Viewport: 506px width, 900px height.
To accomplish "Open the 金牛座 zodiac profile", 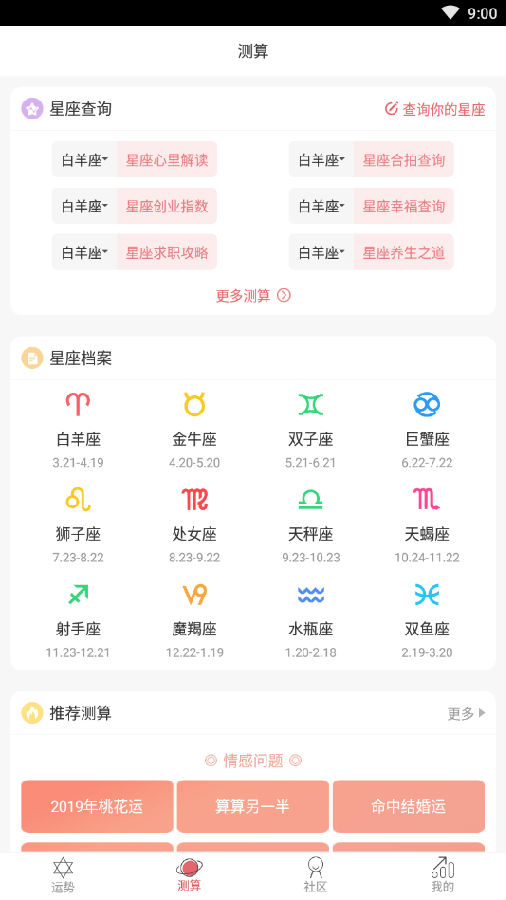I will coord(194,430).
